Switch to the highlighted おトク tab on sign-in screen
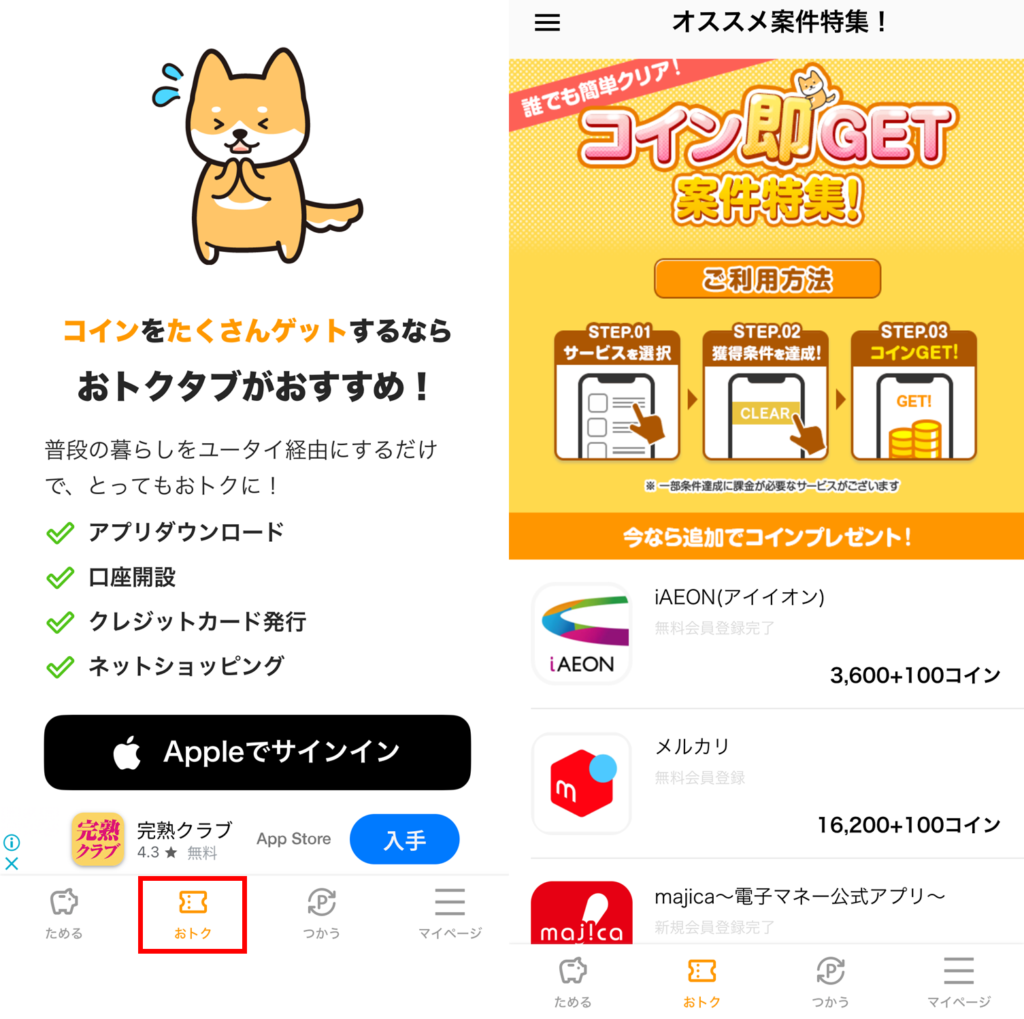The height and width of the screenshot is (1019, 1024). coord(192,914)
